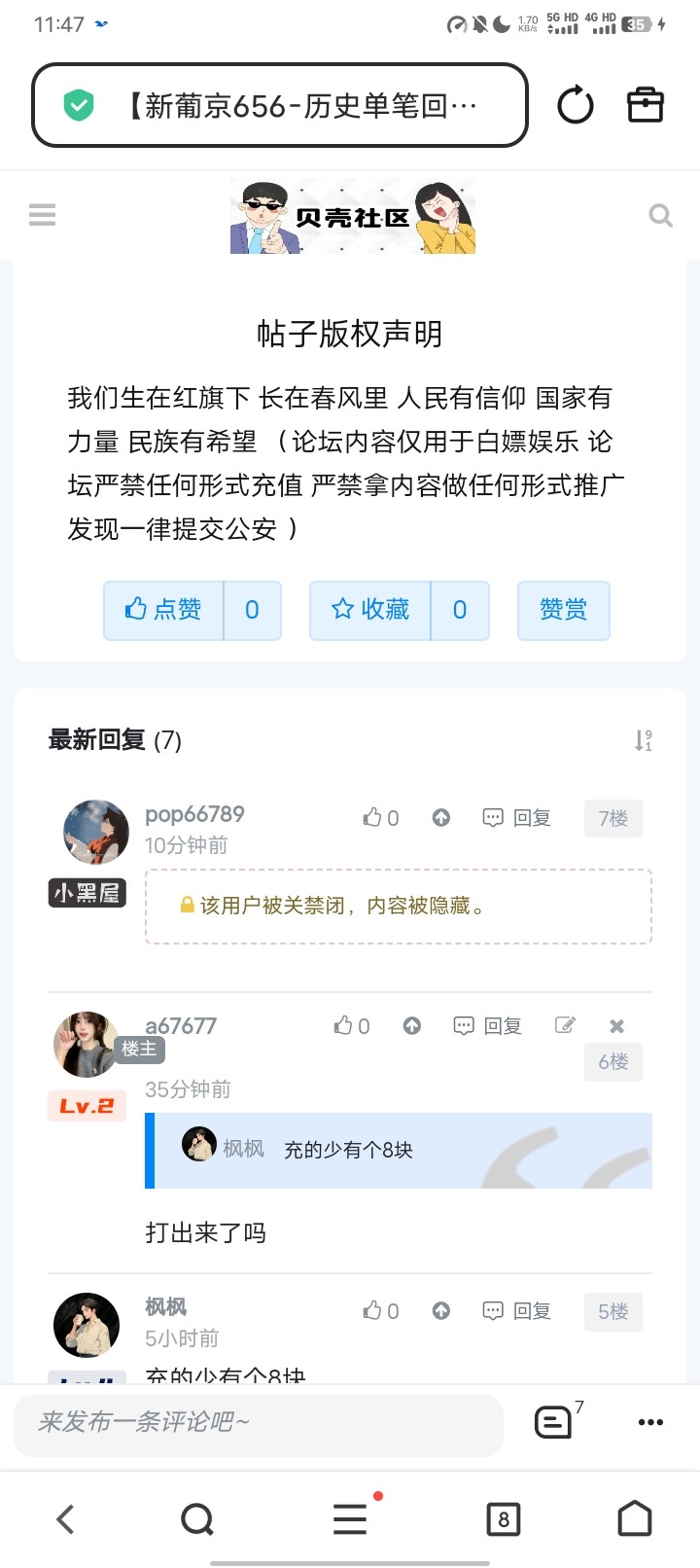The image size is (700, 1568).
Task: Open the browser toolbox briefcase icon
Action: click(645, 104)
